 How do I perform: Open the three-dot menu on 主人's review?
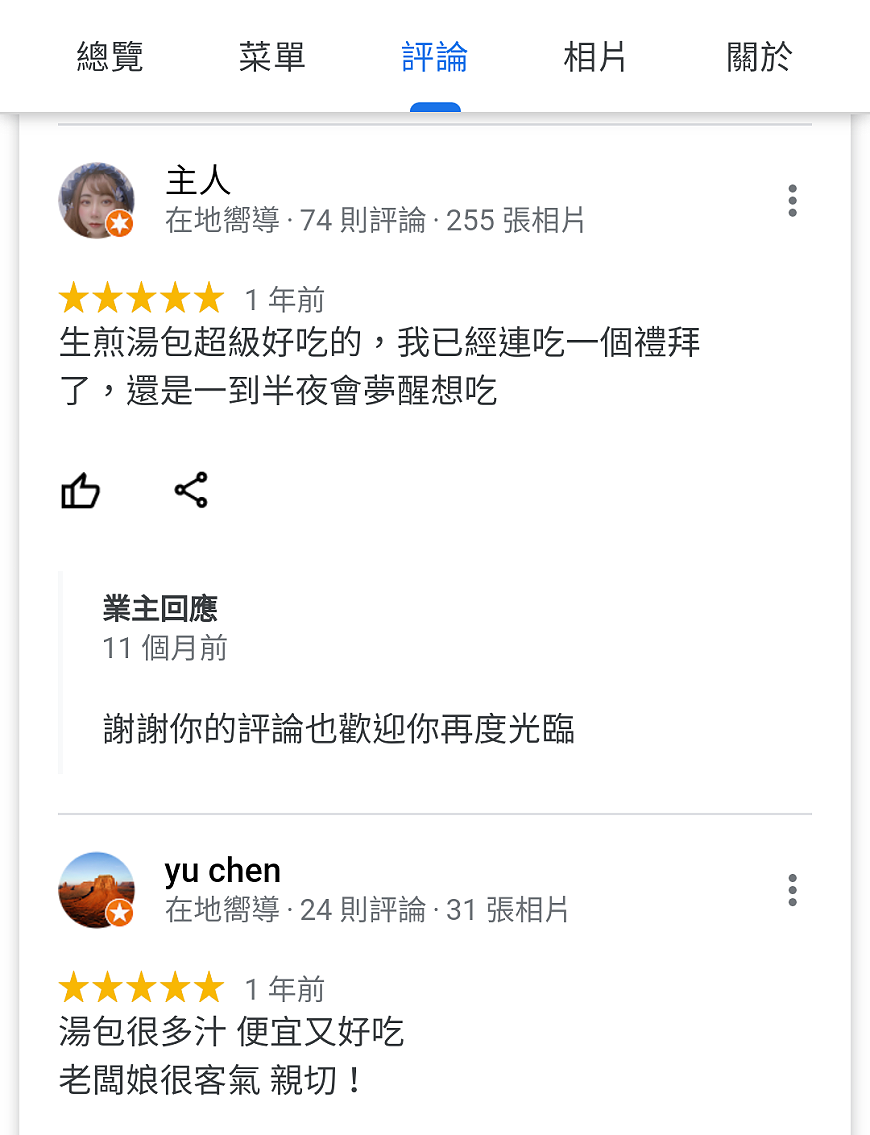coord(792,200)
